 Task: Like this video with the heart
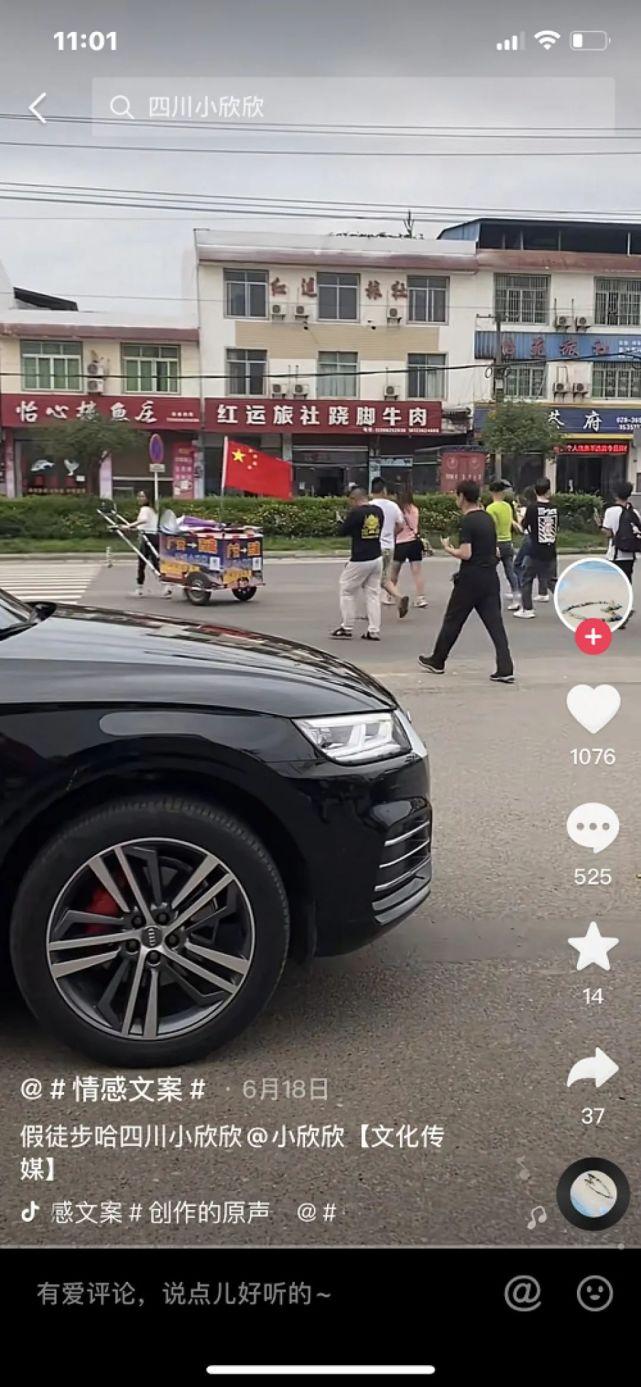593,709
